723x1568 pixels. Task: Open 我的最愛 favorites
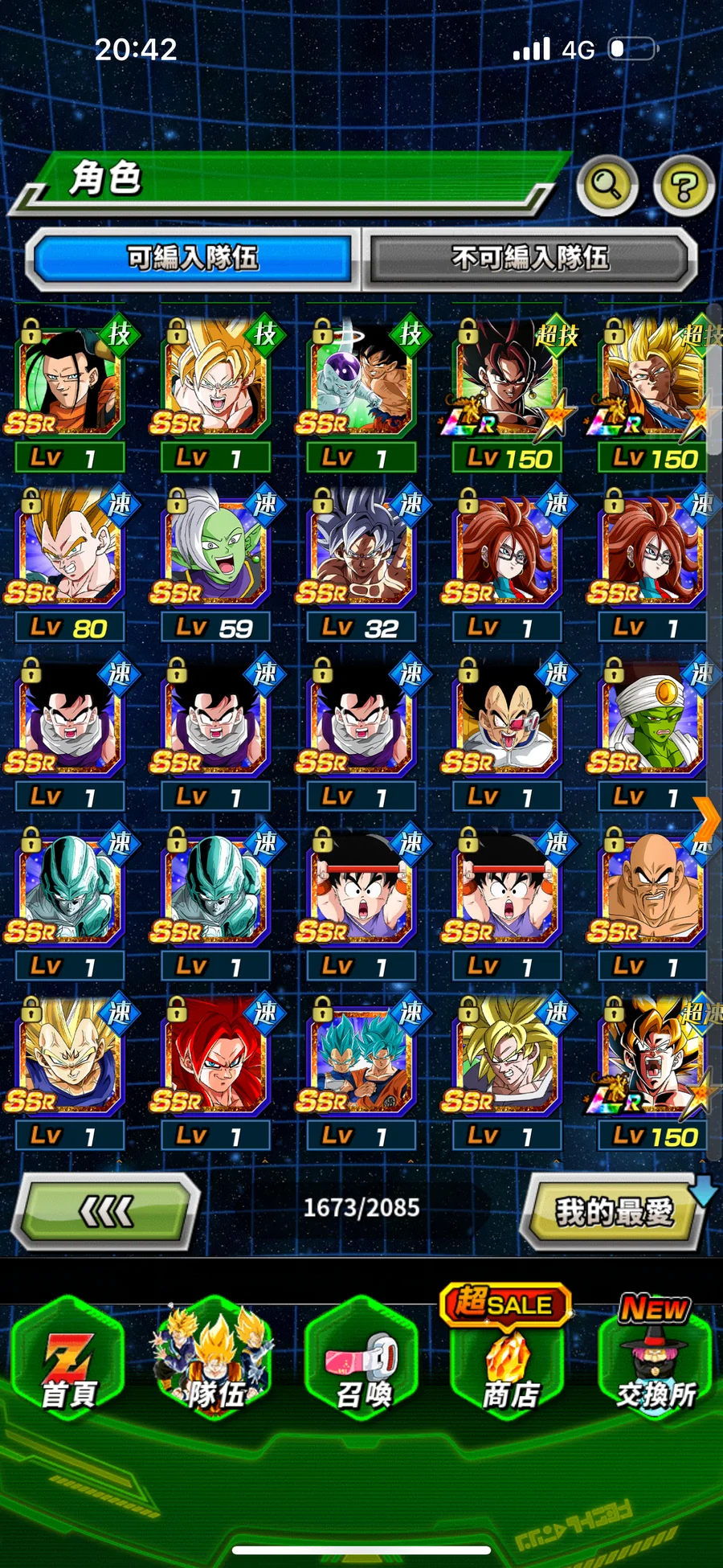pos(613,1211)
